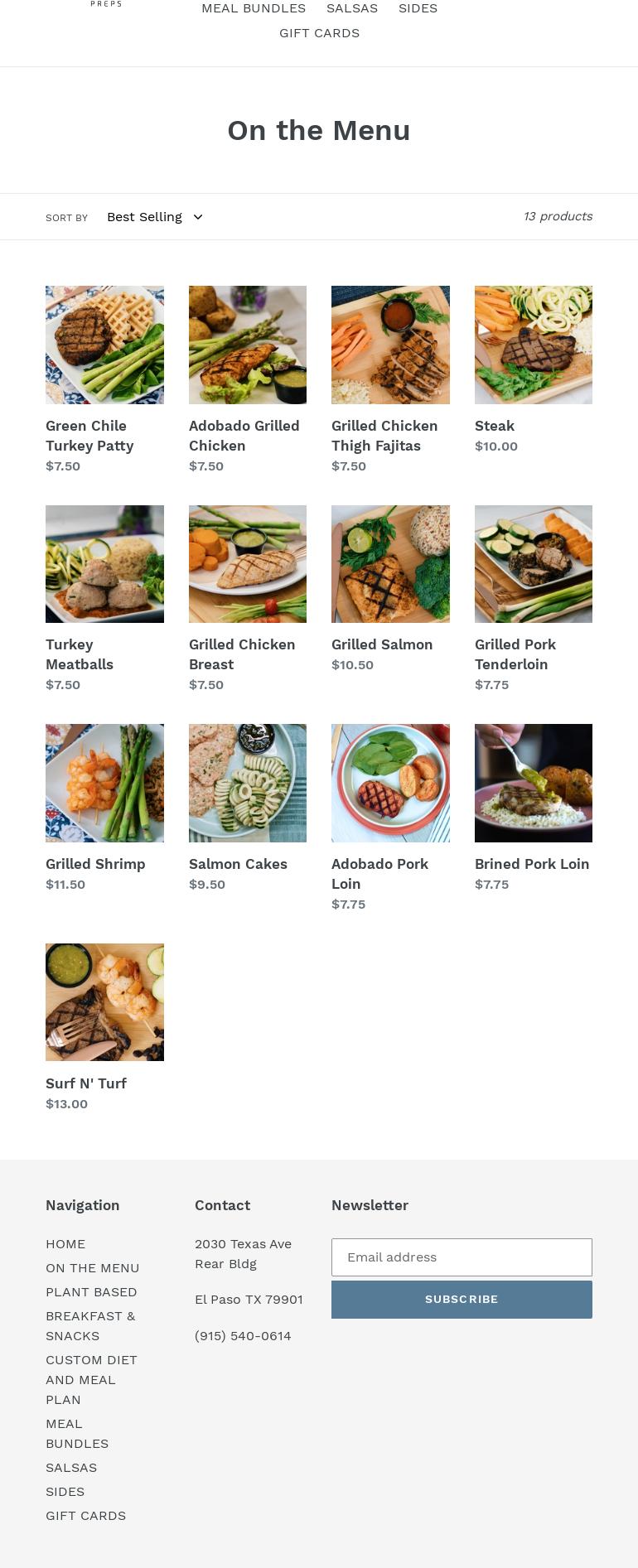Open the Grilled Salmon product
Screen dimensions: 638x1568
click(390, 564)
